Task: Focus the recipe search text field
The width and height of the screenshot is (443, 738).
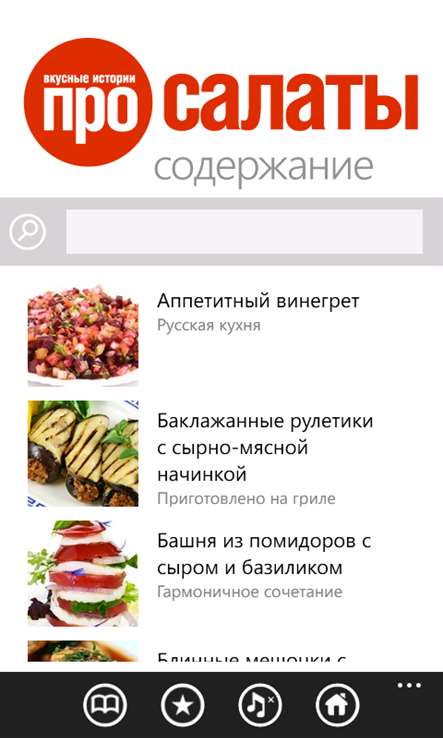Action: 244,232
